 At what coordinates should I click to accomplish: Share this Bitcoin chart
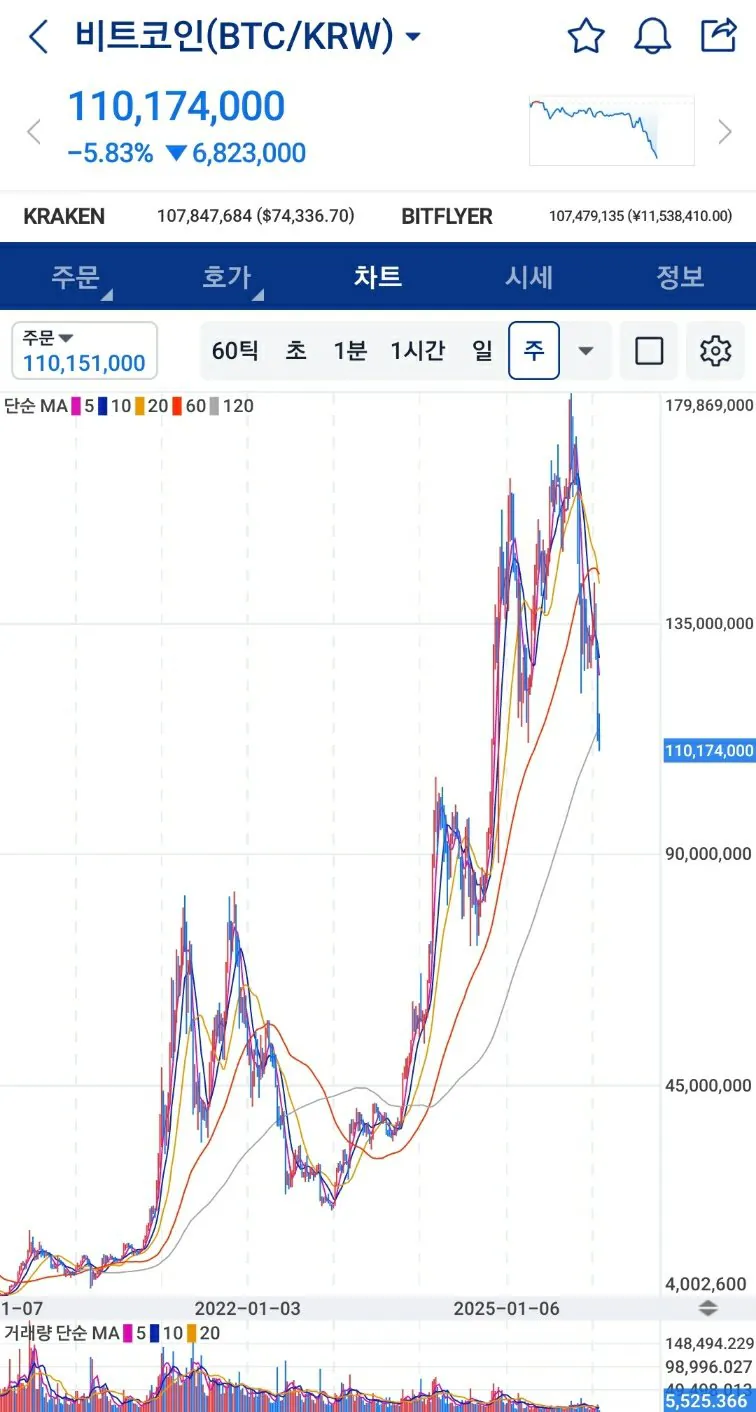pos(719,36)
